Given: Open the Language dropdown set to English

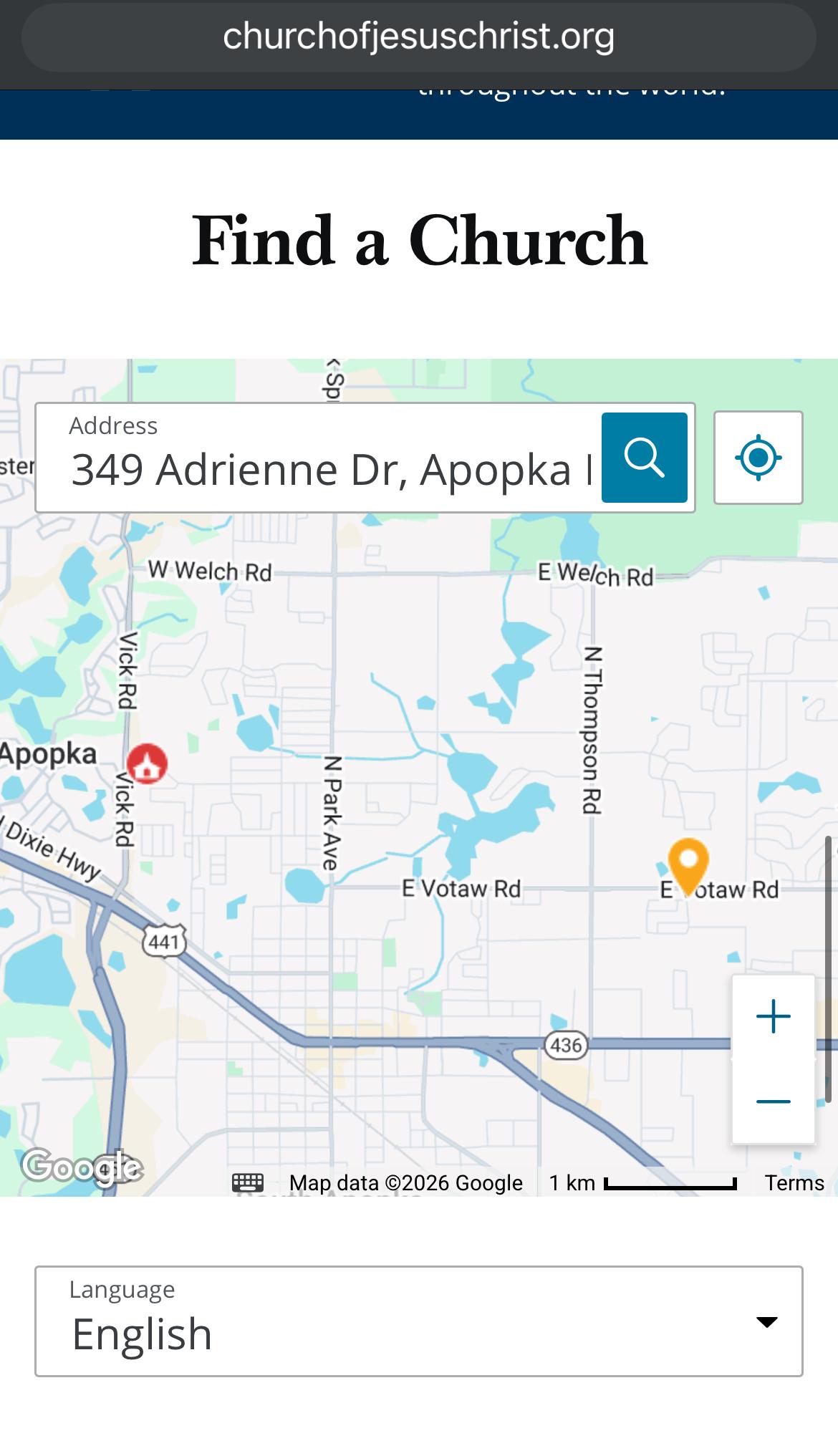Looking at the screenshot, I should (x=419, y=1321).
